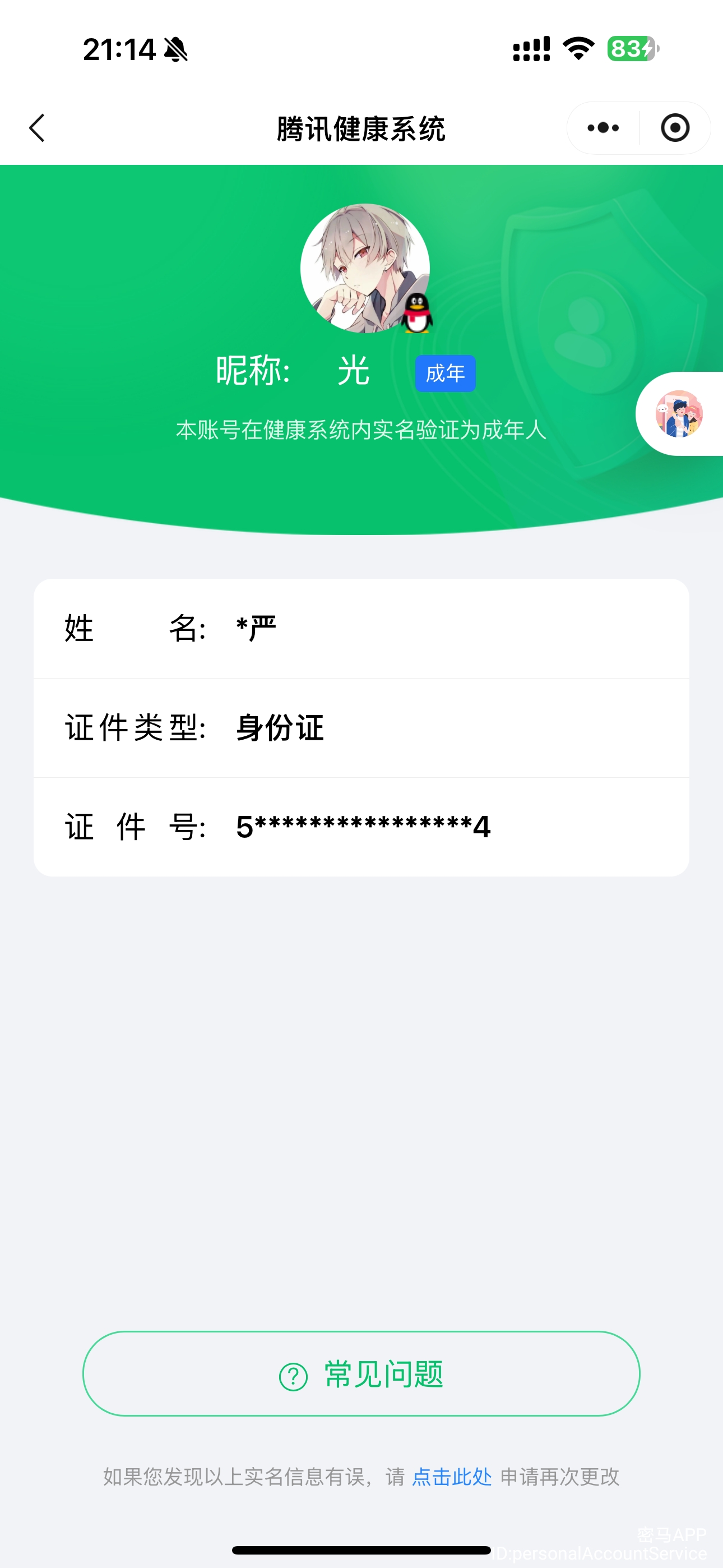Viewport: 723px width, 1568px height.
Task: Go back from 腾讯健康系统 page
Action: click(x=38, y=128)
